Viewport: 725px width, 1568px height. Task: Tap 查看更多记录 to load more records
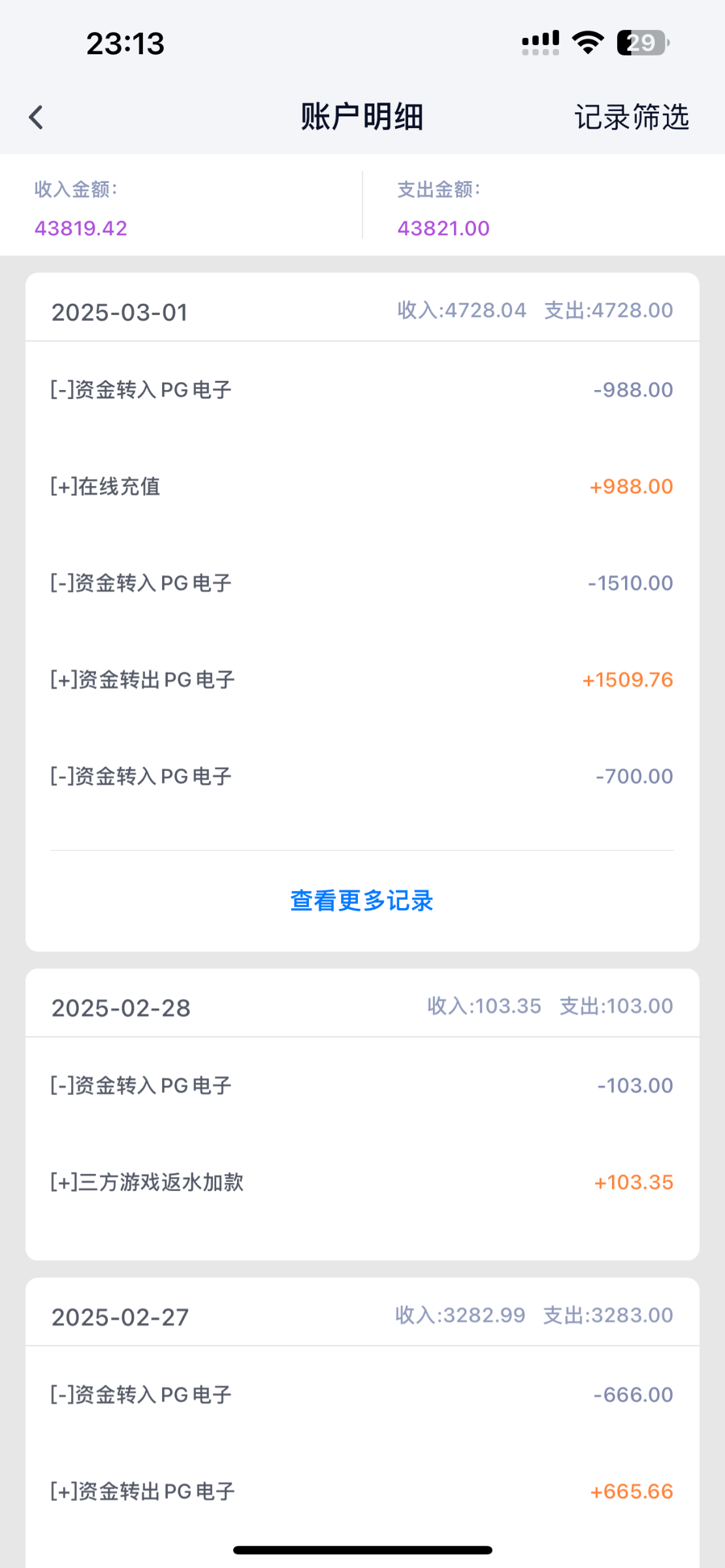click(x=362, y=901)
